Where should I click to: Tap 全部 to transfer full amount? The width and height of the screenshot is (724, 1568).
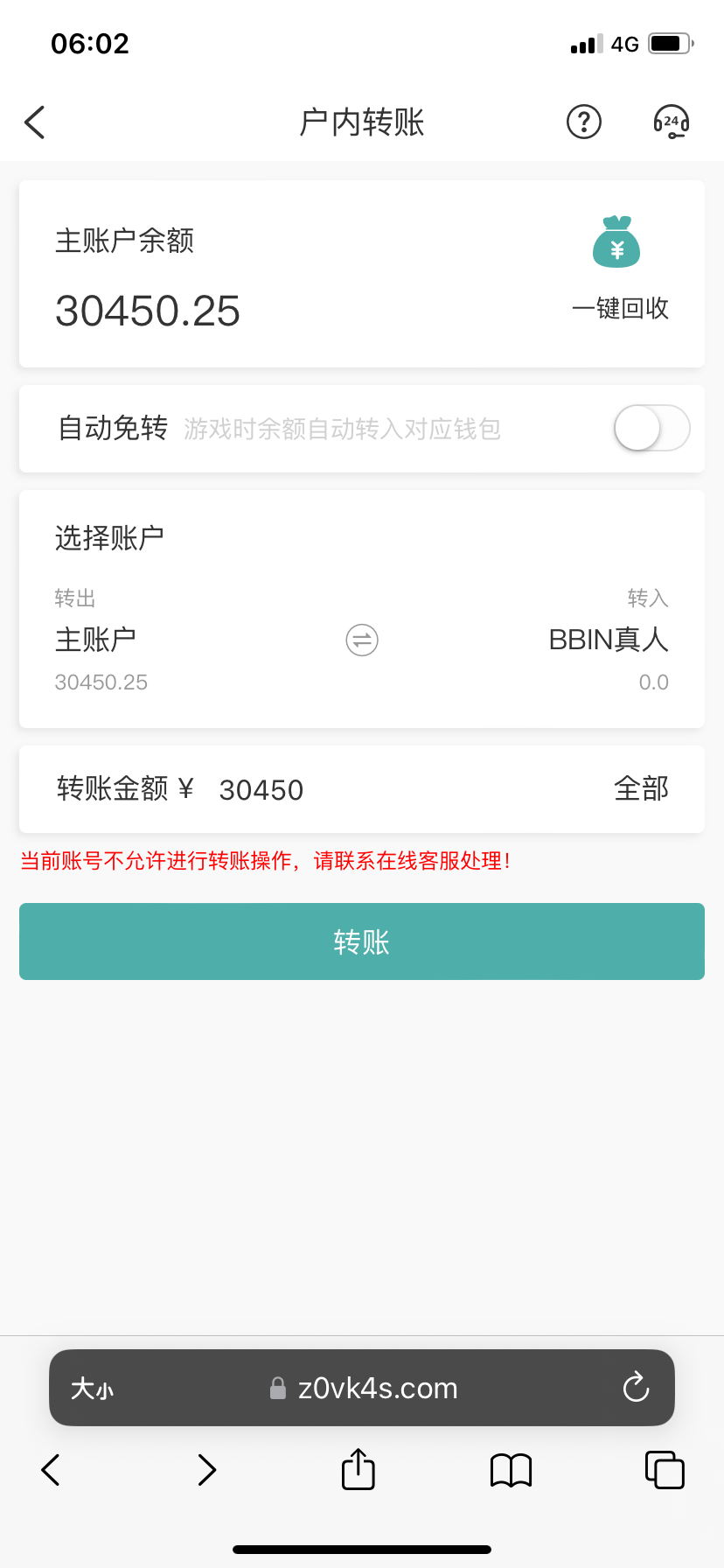(x=642, y=788)
